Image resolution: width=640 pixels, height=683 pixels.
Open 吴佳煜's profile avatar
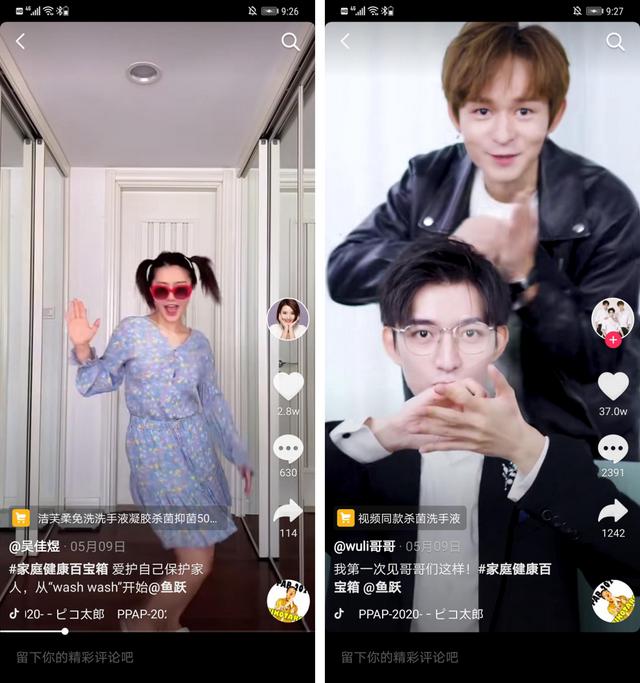(288, 319)
